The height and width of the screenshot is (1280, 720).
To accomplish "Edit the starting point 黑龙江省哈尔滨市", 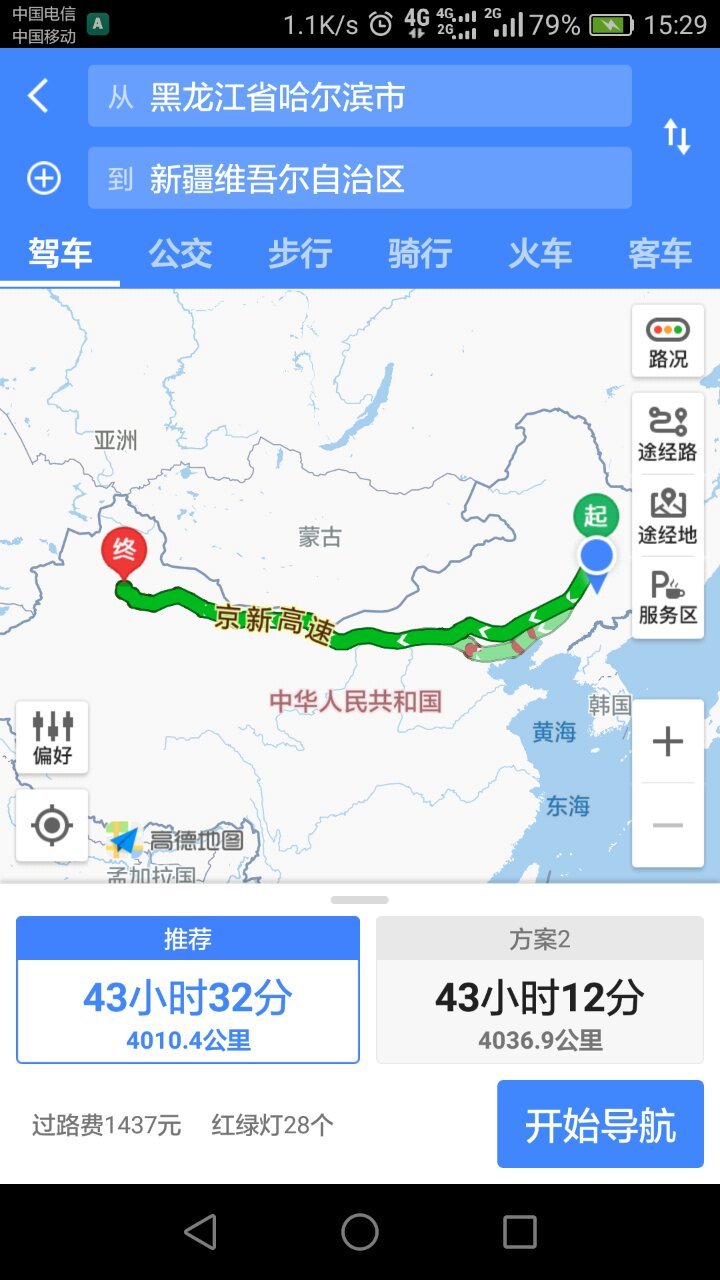I will point(360,97).
